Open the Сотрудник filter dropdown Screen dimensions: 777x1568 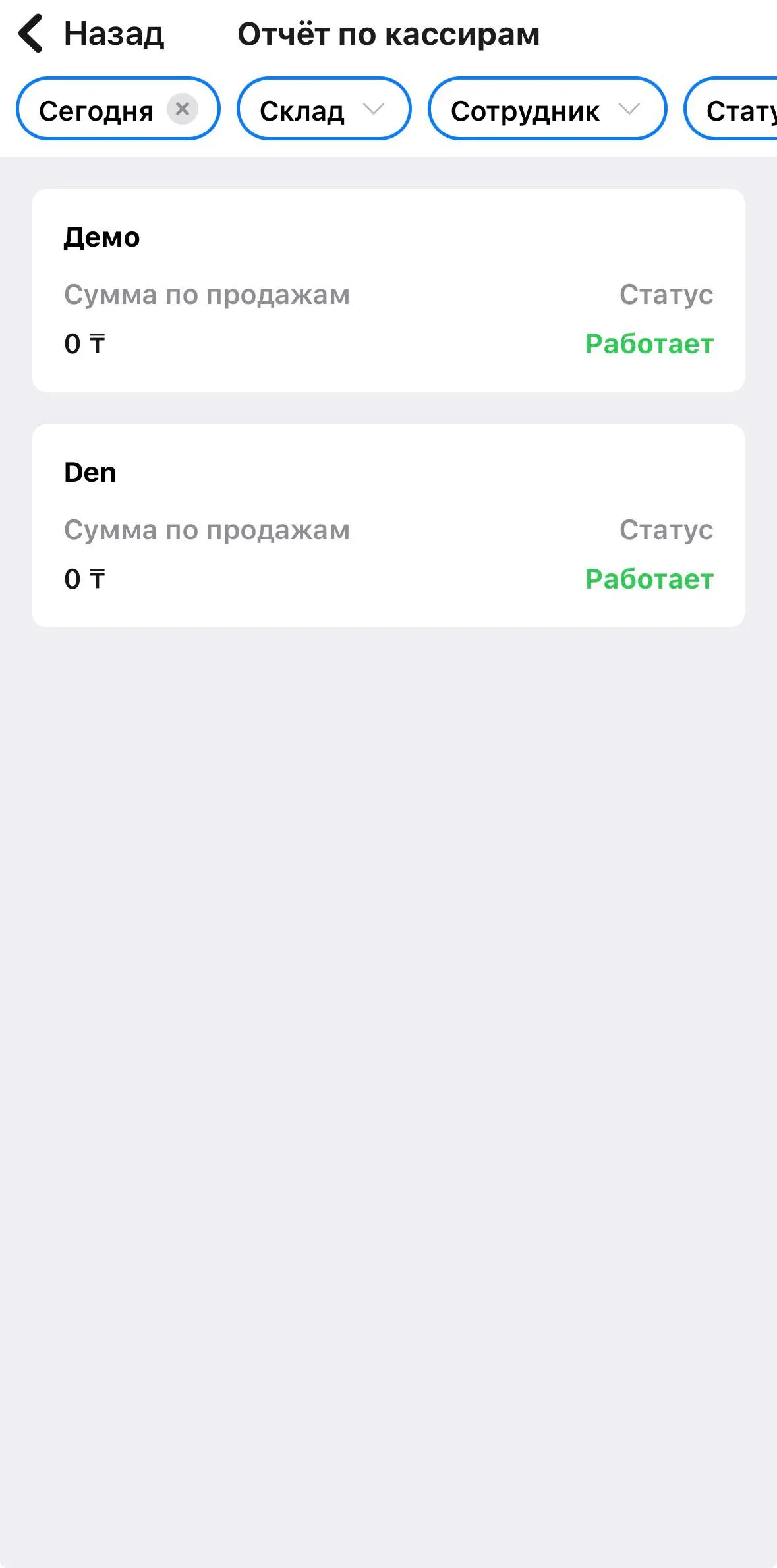click(x=546, y=109)
